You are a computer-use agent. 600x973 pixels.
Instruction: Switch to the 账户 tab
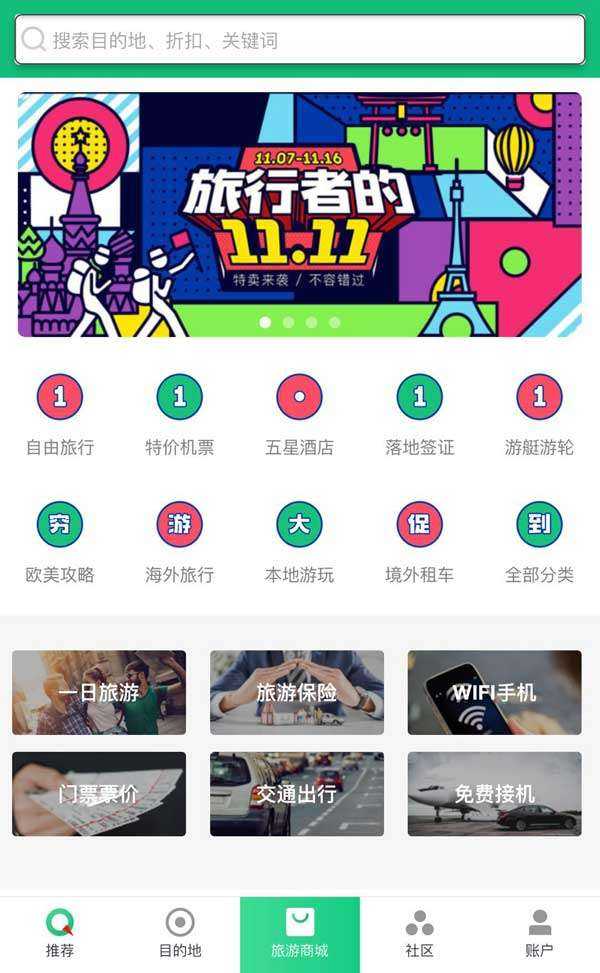539,934
